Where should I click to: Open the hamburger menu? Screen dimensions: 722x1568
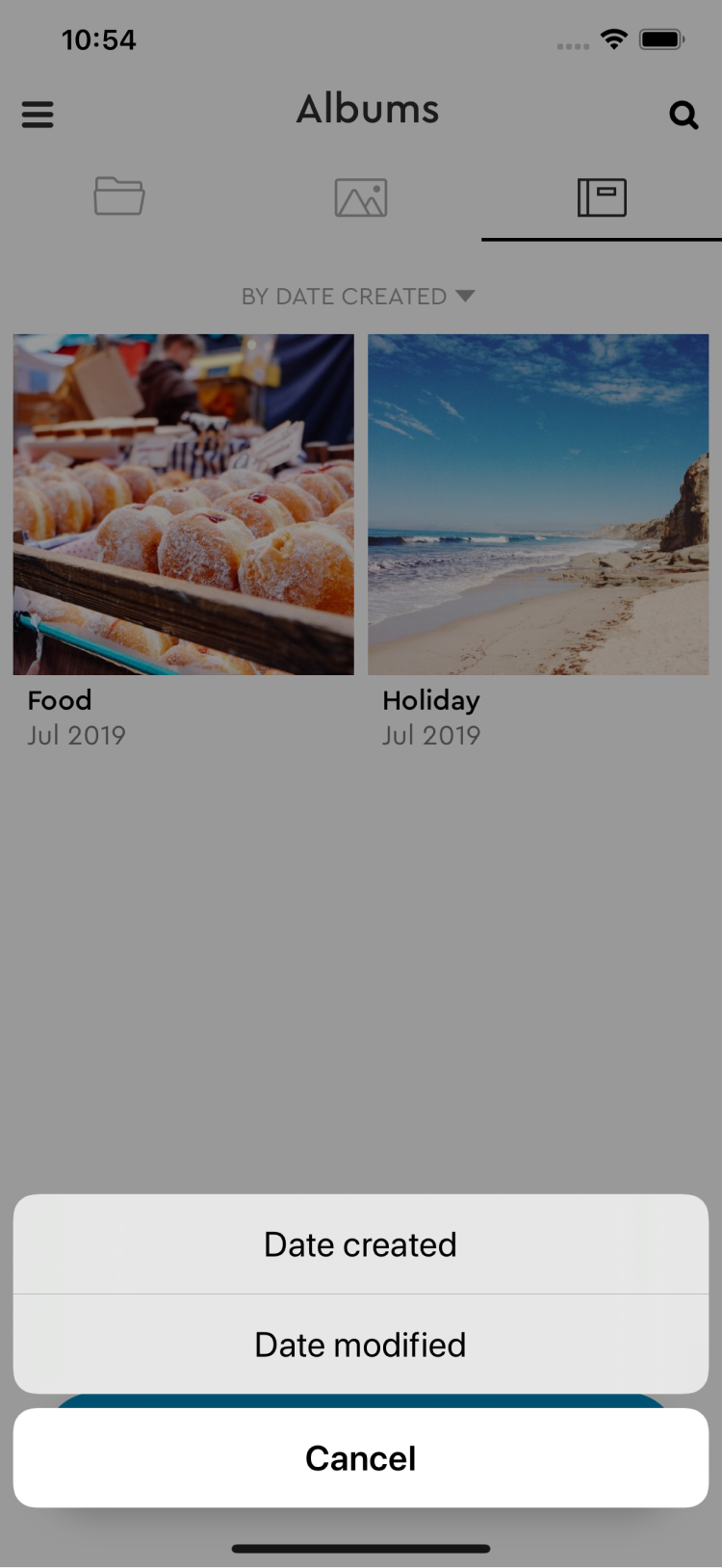[x=38, y=115]
